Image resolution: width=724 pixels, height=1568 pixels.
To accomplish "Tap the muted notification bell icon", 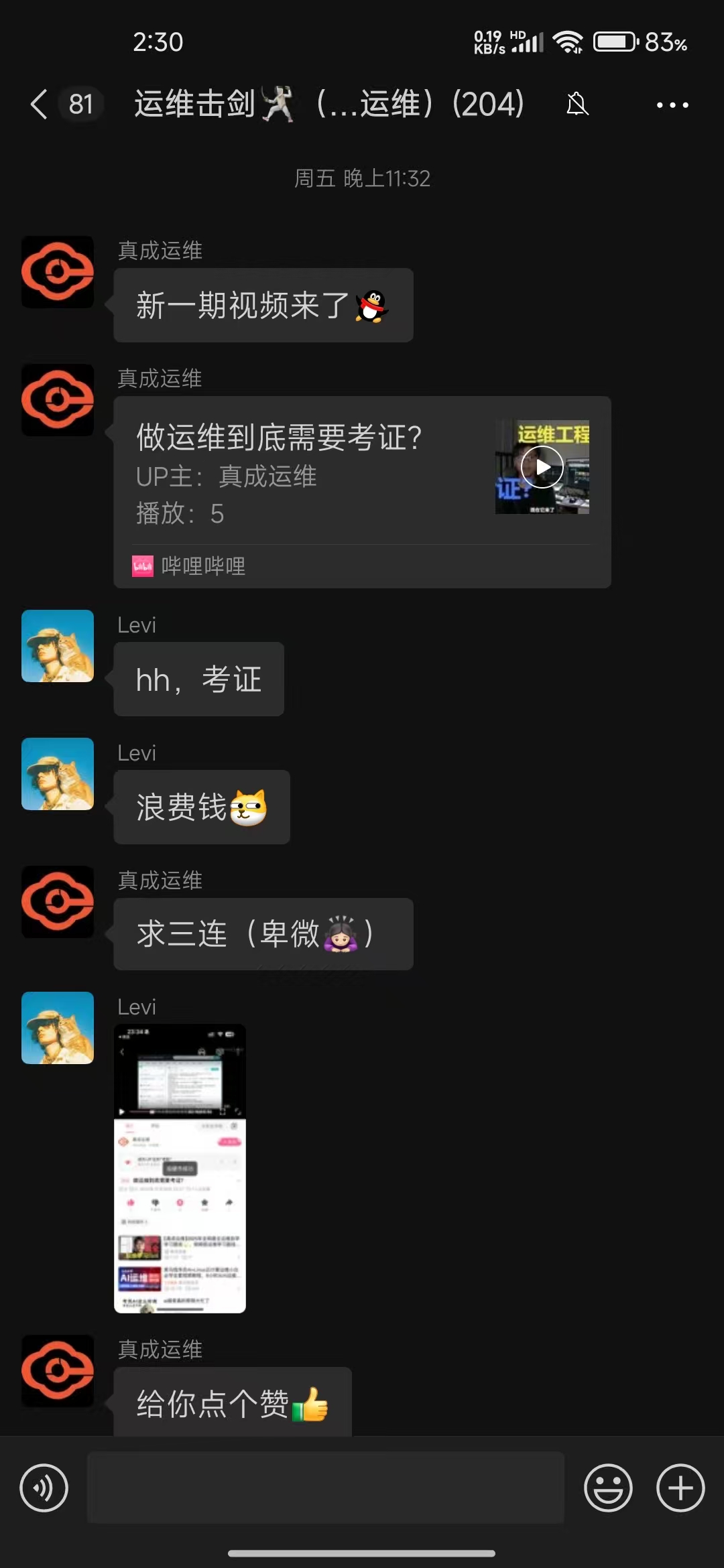I will click(x=578, y=104).
